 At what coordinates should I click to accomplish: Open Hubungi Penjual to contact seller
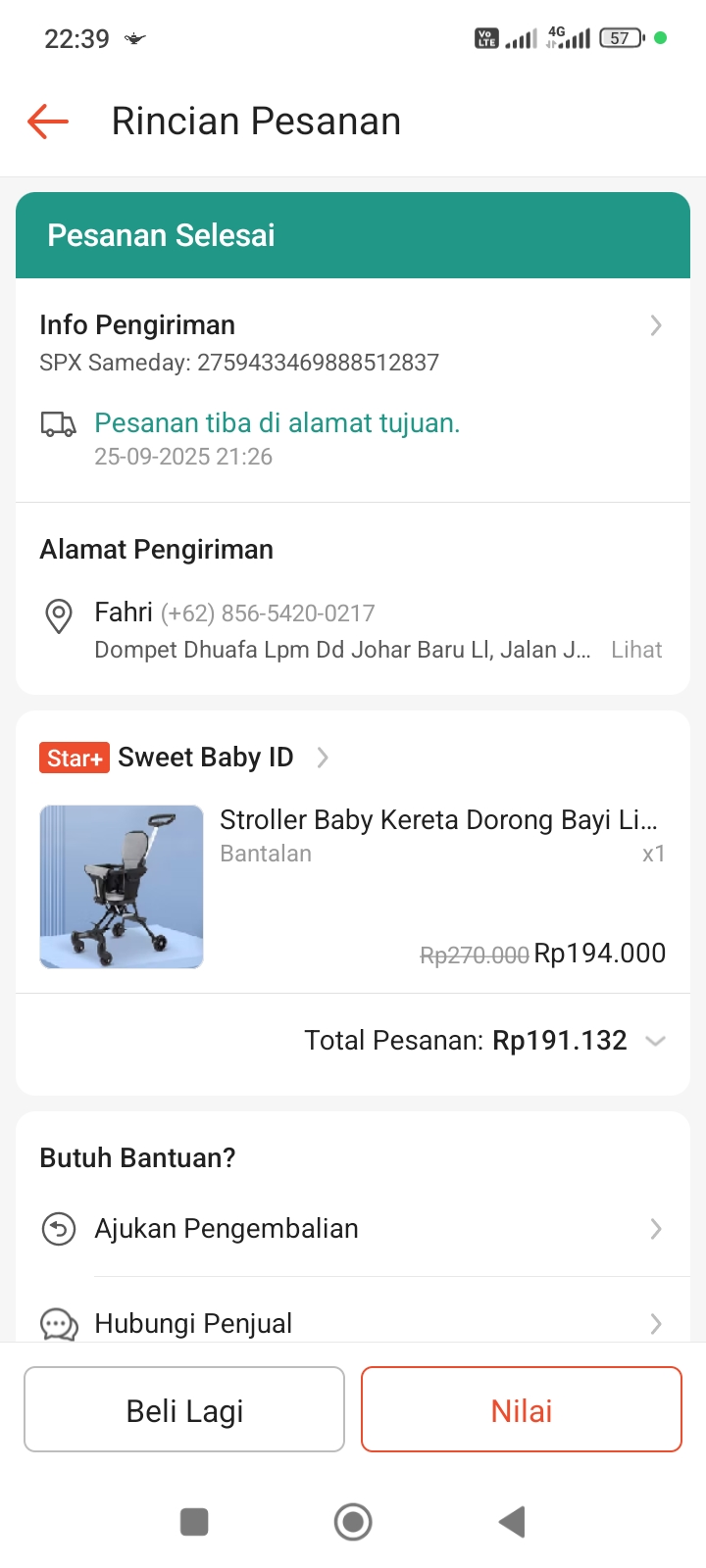(353, 1323)
